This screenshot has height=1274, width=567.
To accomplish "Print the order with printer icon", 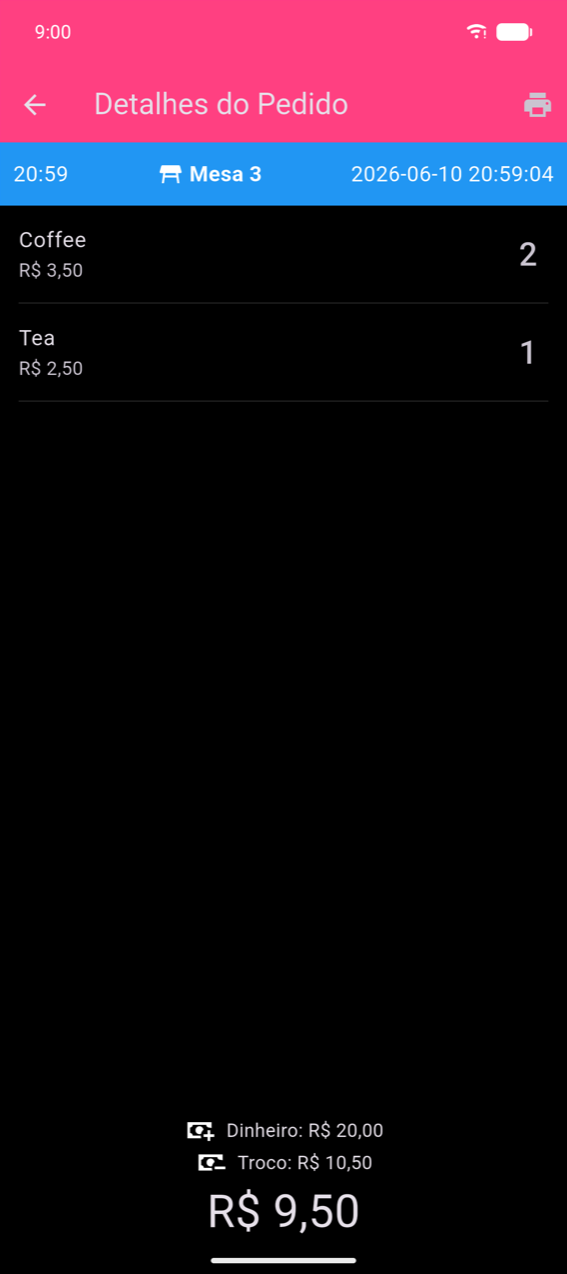I will (x=538, y=104).
